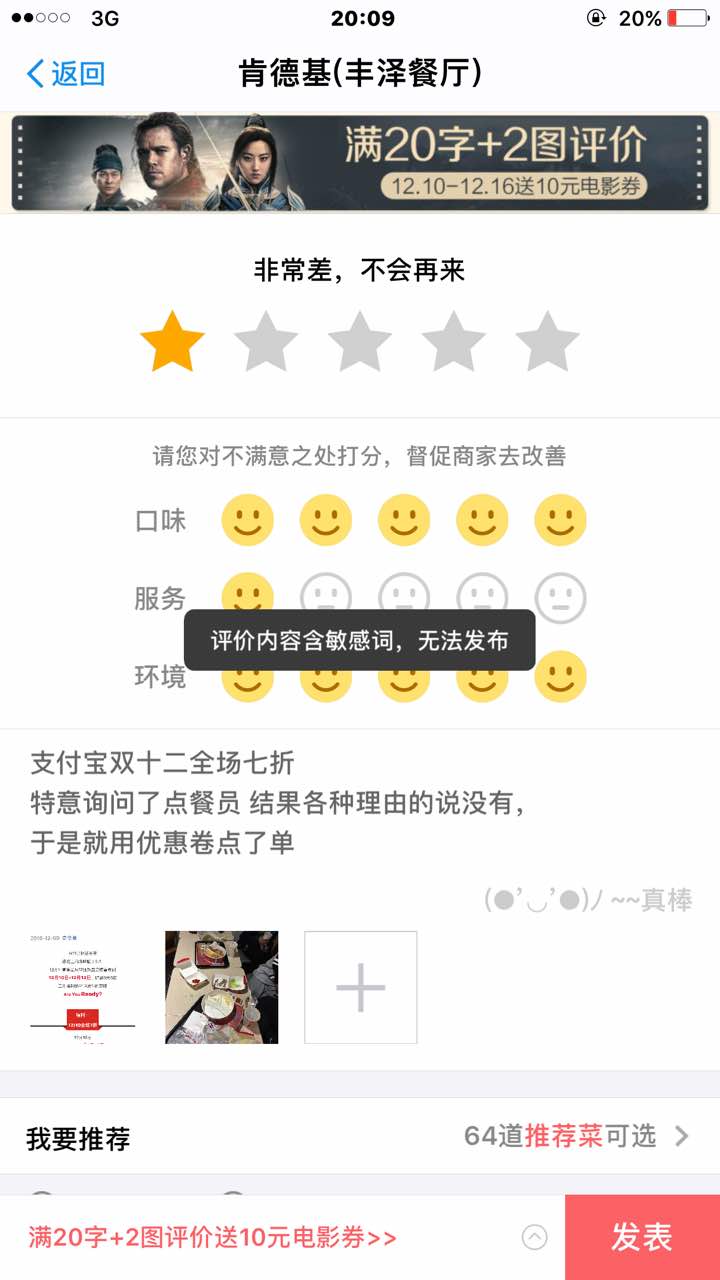Tap the 满20字+2图评价送10元电影券 promo link
Screen dimensions: 720x1280
pos(213,1238)
